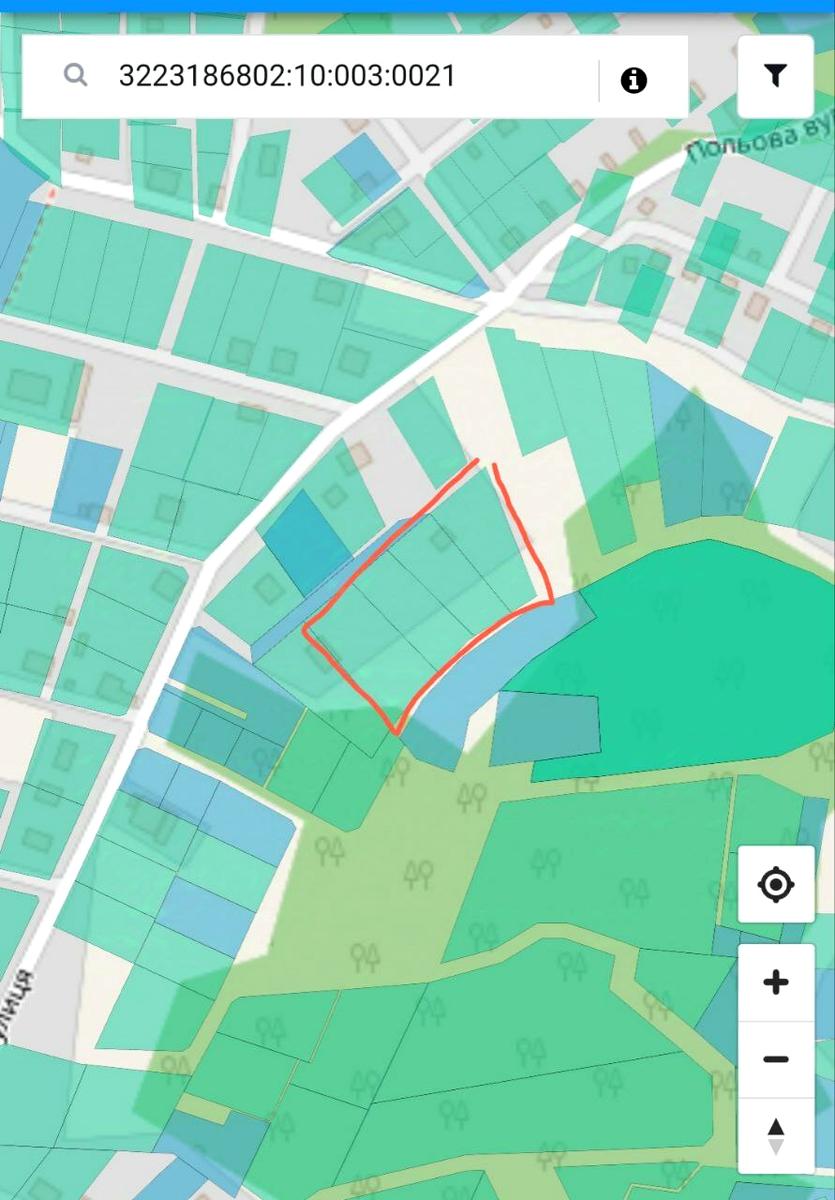Tap the cadastral number search field
Image resolution: width=835 pixels, height=1200 pixels.
[340, 76]
